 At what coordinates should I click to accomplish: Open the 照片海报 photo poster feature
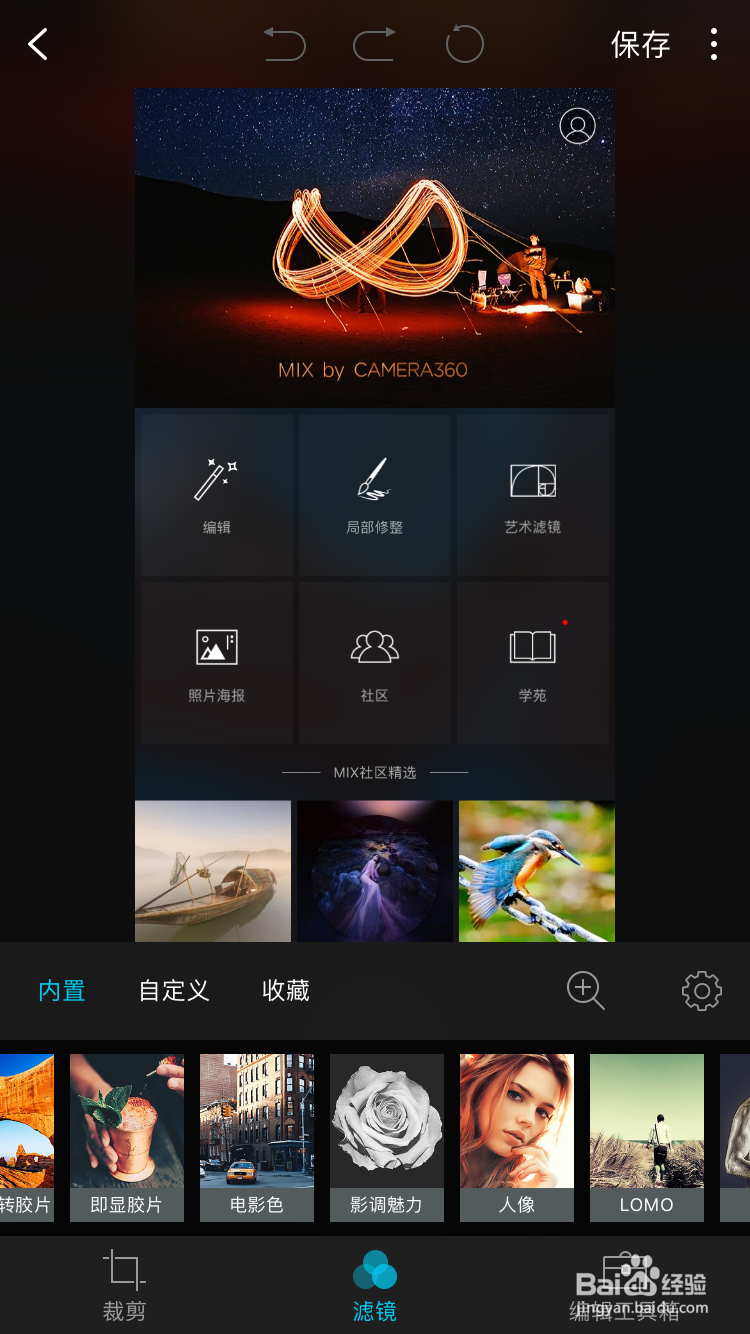coord(216,661)
